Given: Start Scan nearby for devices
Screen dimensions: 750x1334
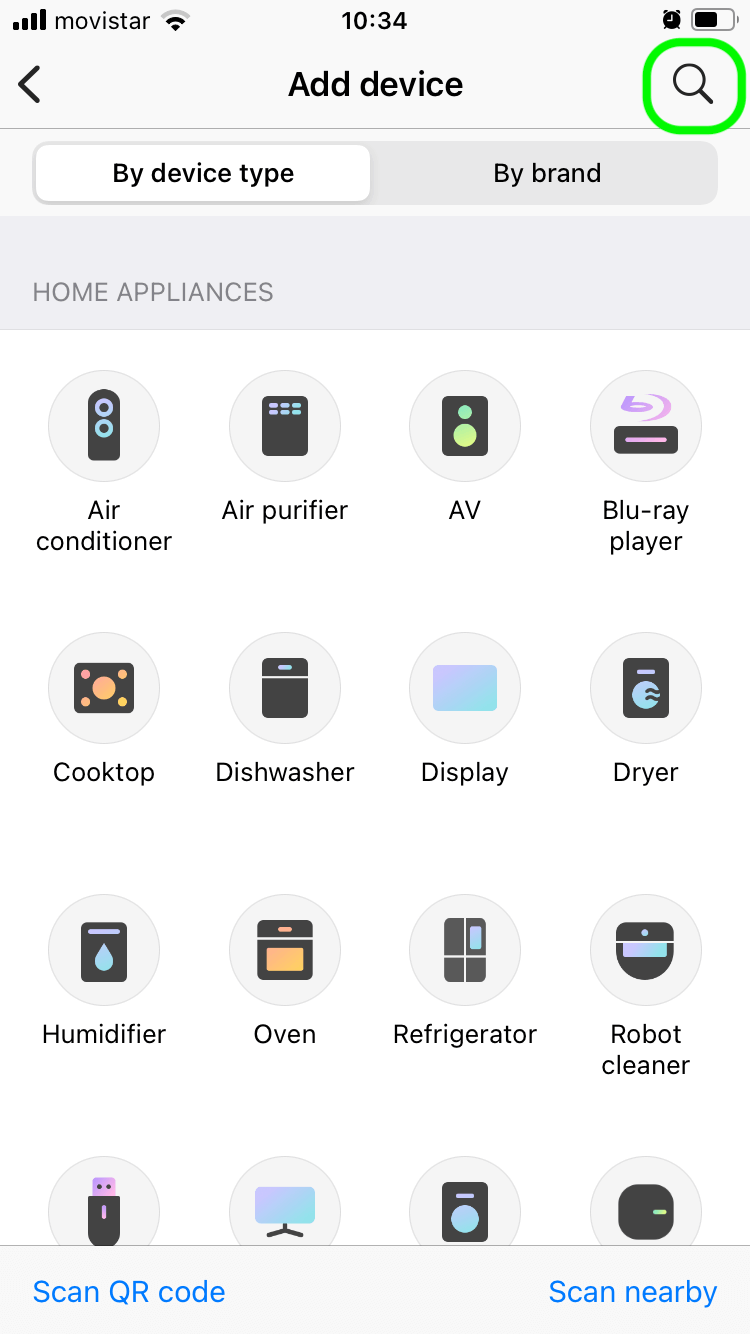Looking at the screenshot, I should [633, 1292].
